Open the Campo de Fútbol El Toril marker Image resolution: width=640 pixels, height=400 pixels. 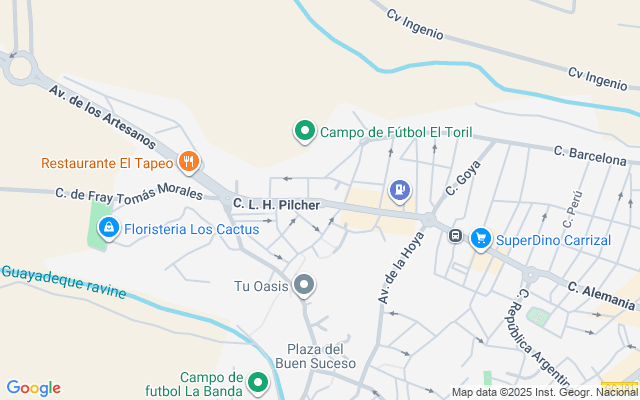coord(305,132)
